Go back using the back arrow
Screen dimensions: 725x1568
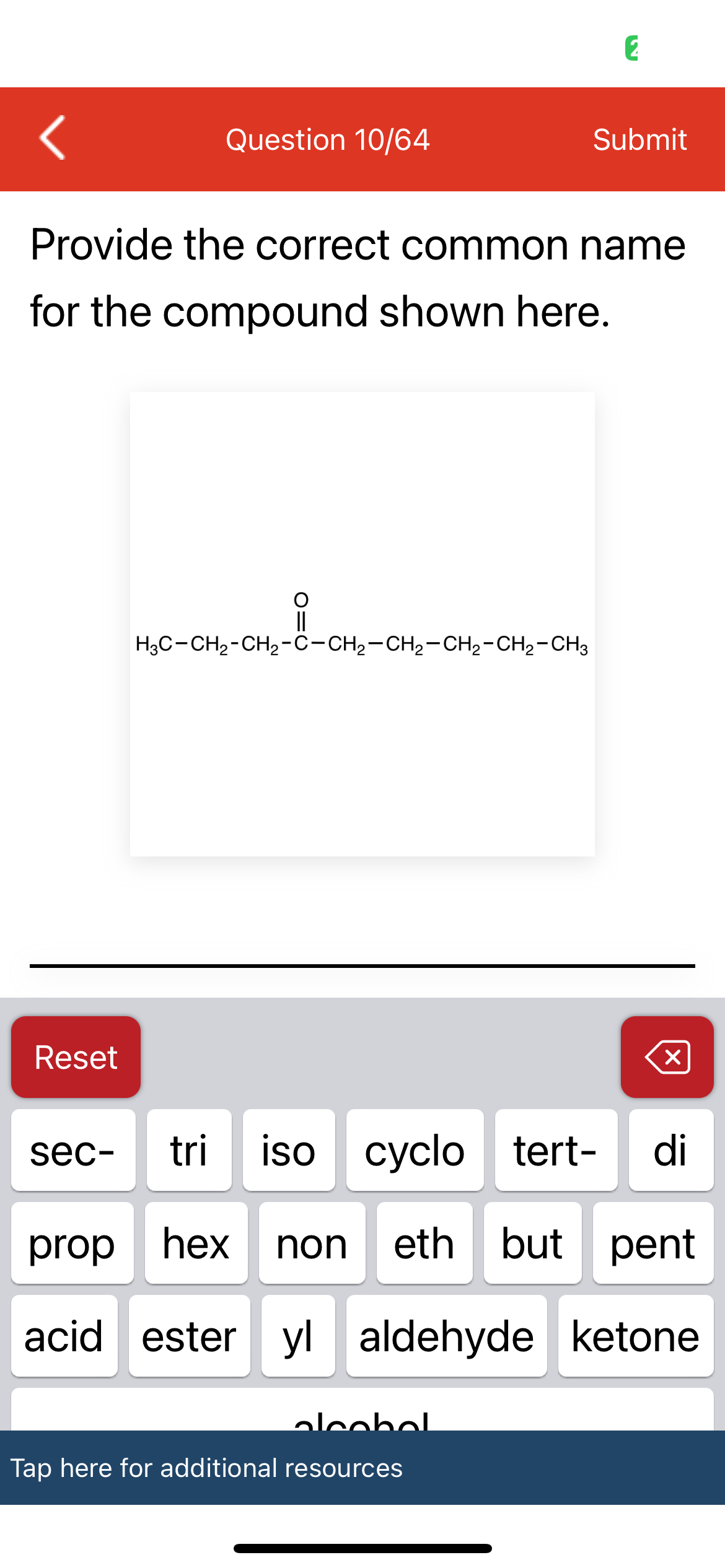(51, 139)
